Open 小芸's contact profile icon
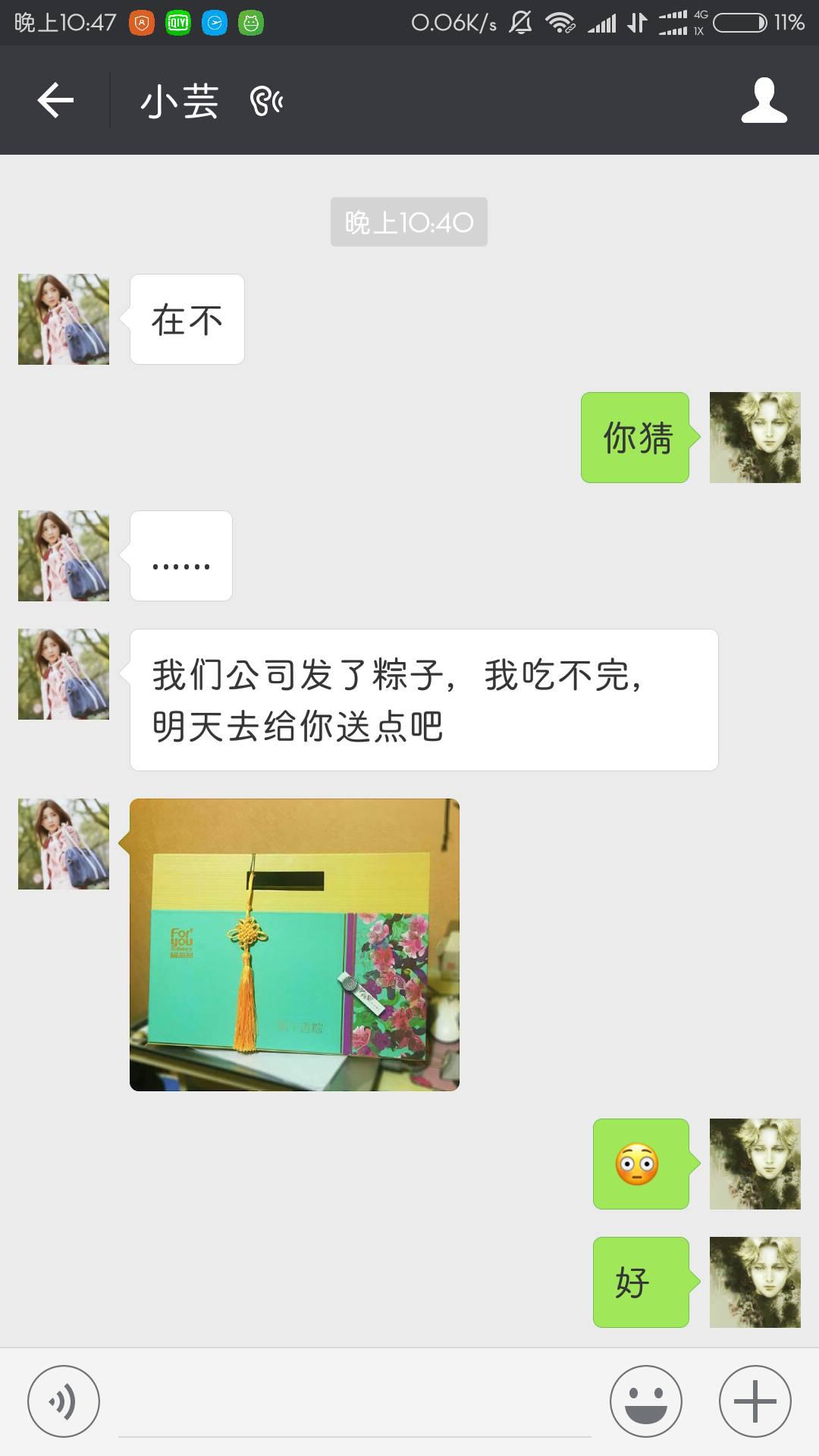The height and width of the screenshot is (1456, 819). pos(764,100)
